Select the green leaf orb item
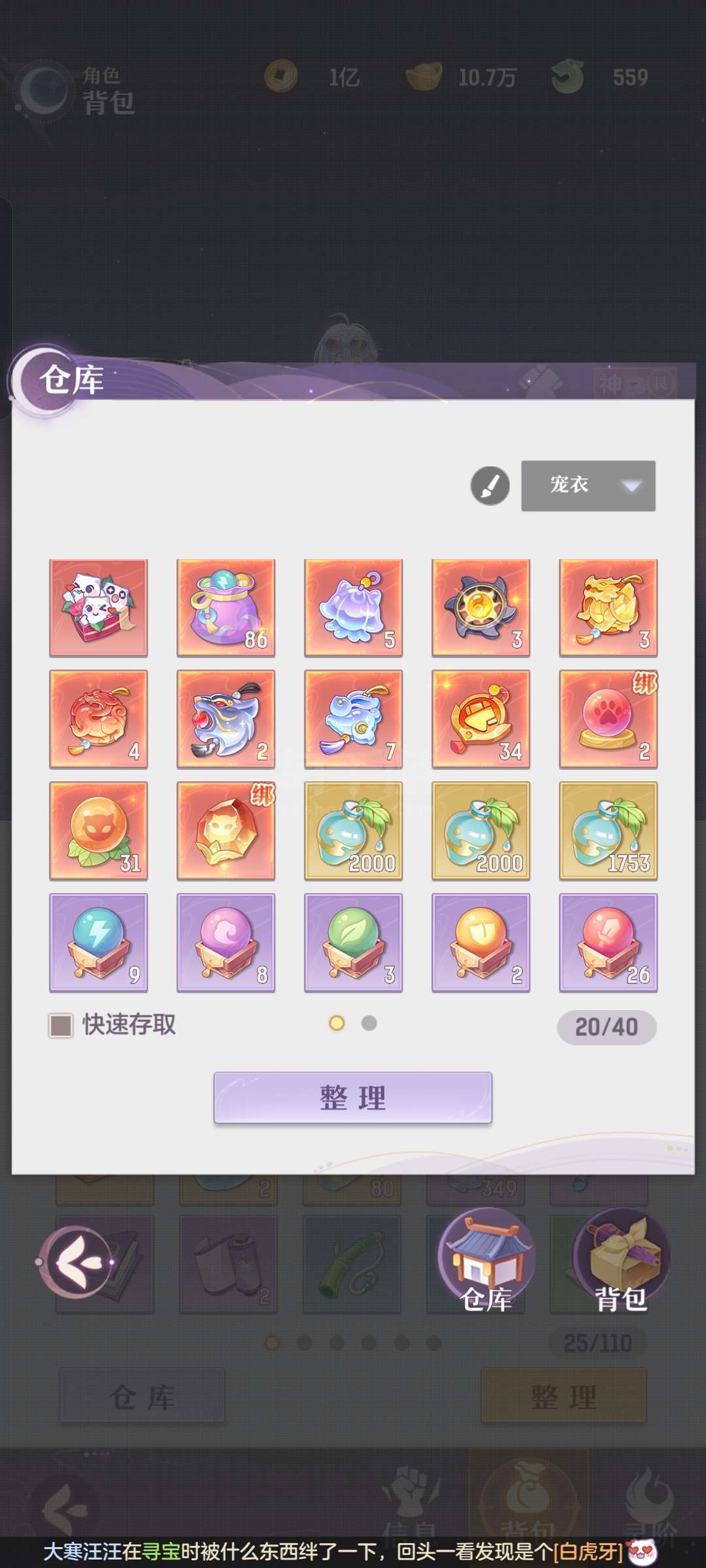 pos(353,942)
